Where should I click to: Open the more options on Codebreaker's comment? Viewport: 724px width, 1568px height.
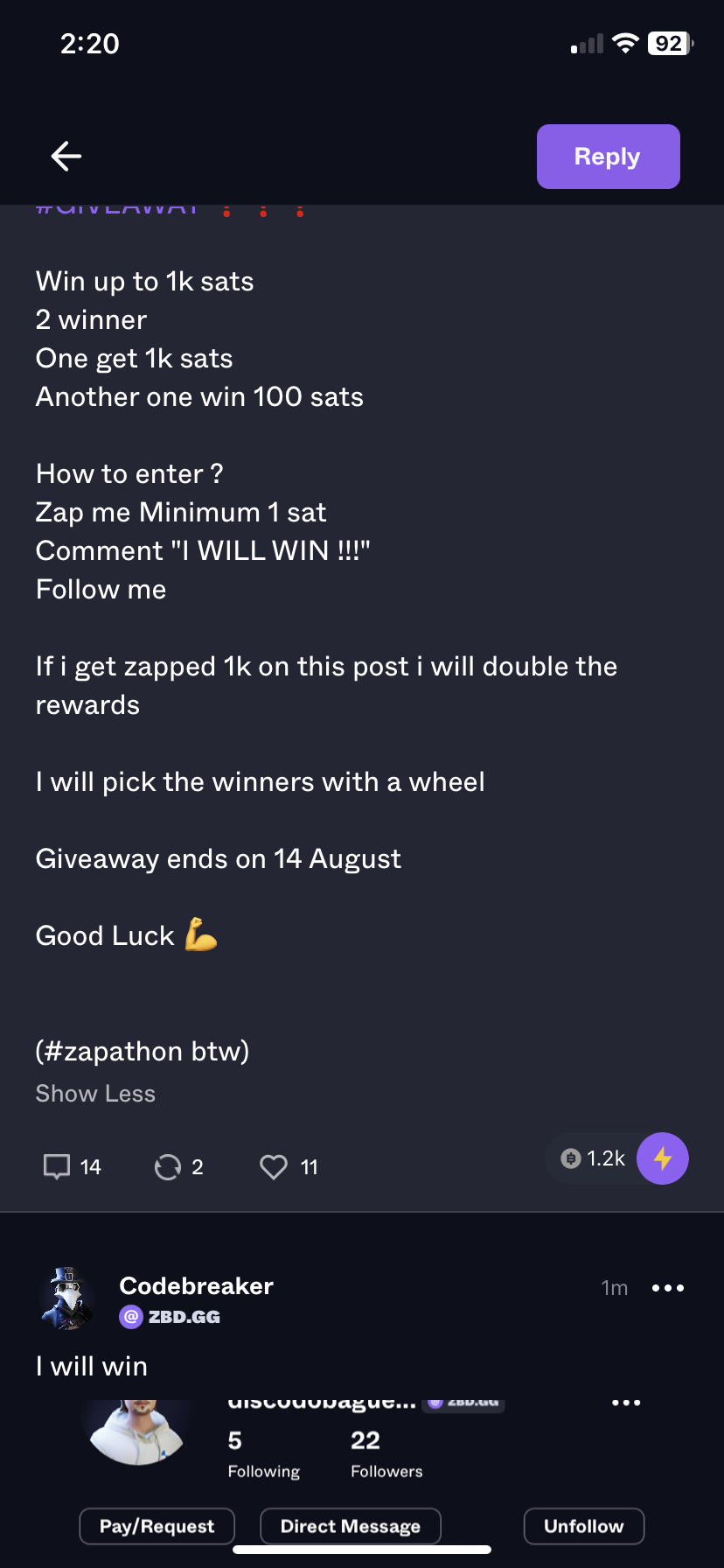[x=668, y=1288]
